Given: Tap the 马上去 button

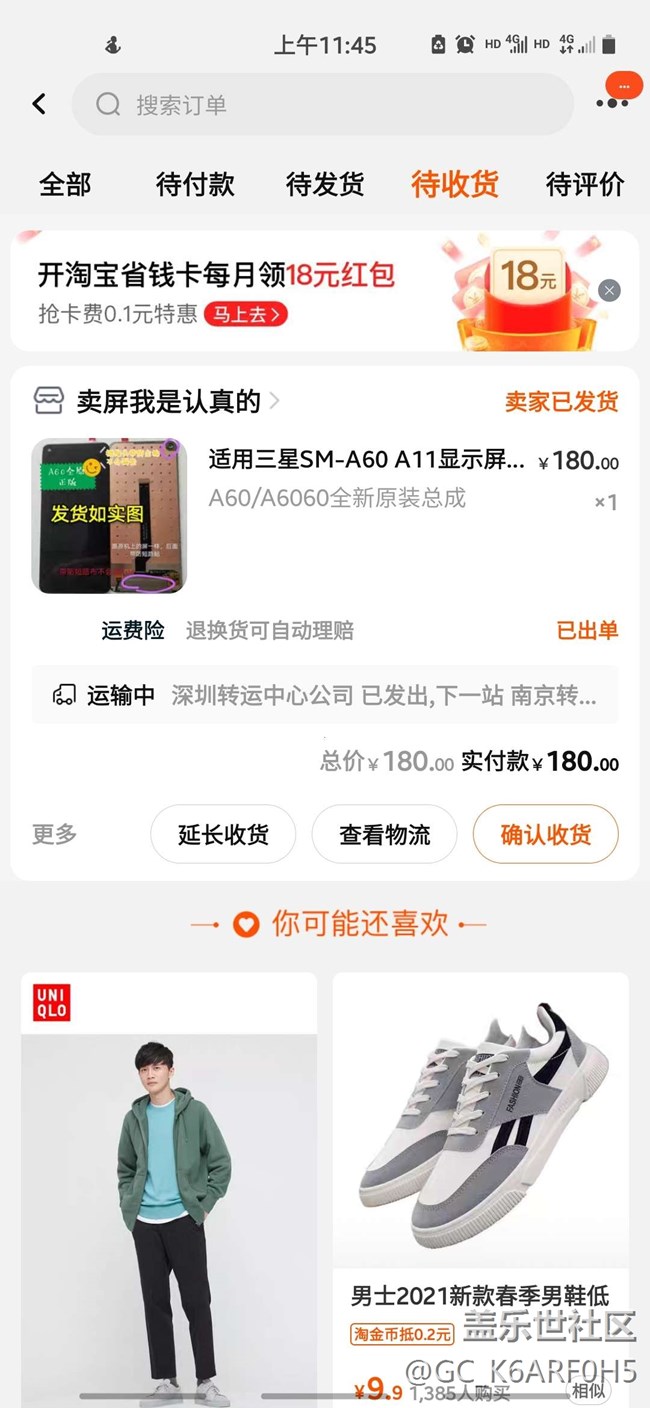Looking at the screenshot, I should 246,314.
